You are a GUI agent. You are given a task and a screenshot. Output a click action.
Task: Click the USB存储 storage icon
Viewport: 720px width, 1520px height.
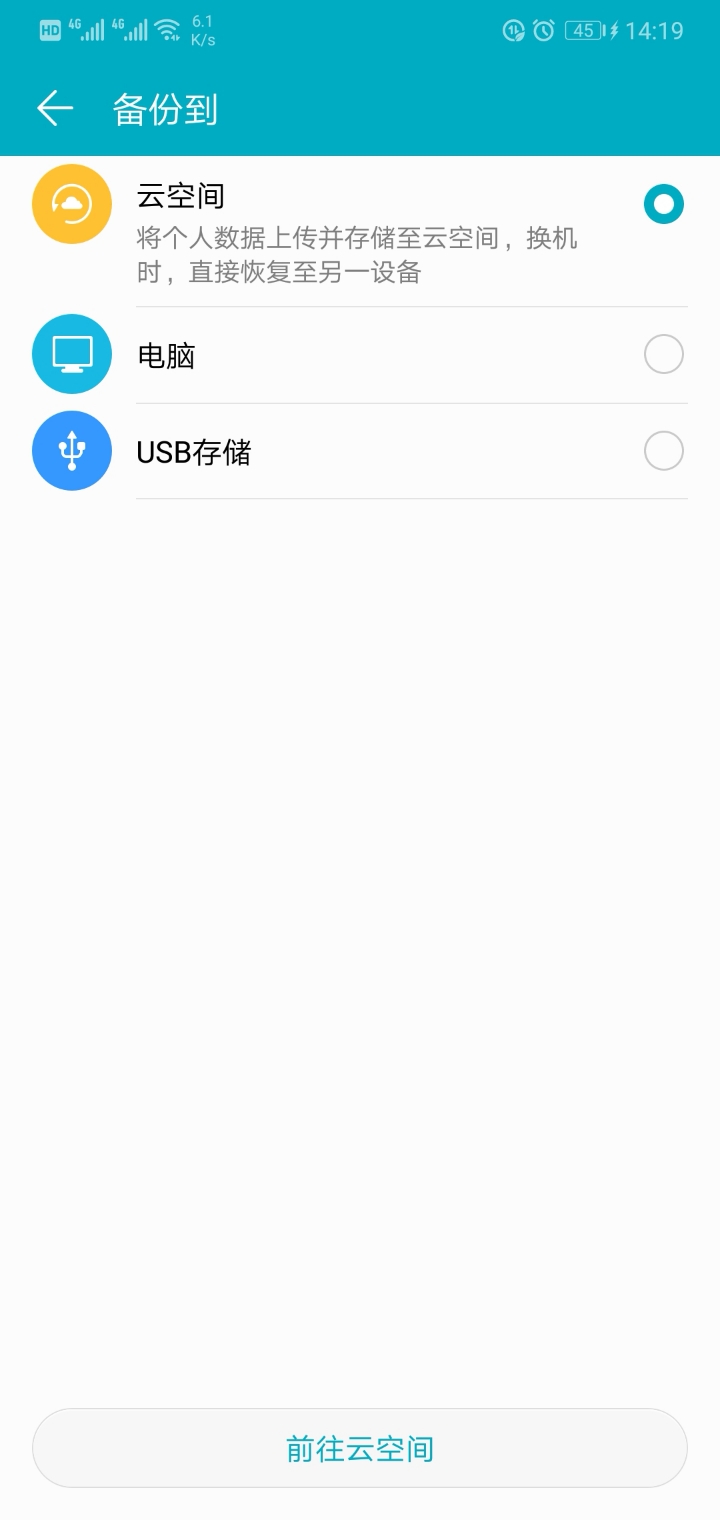point(71,450)
